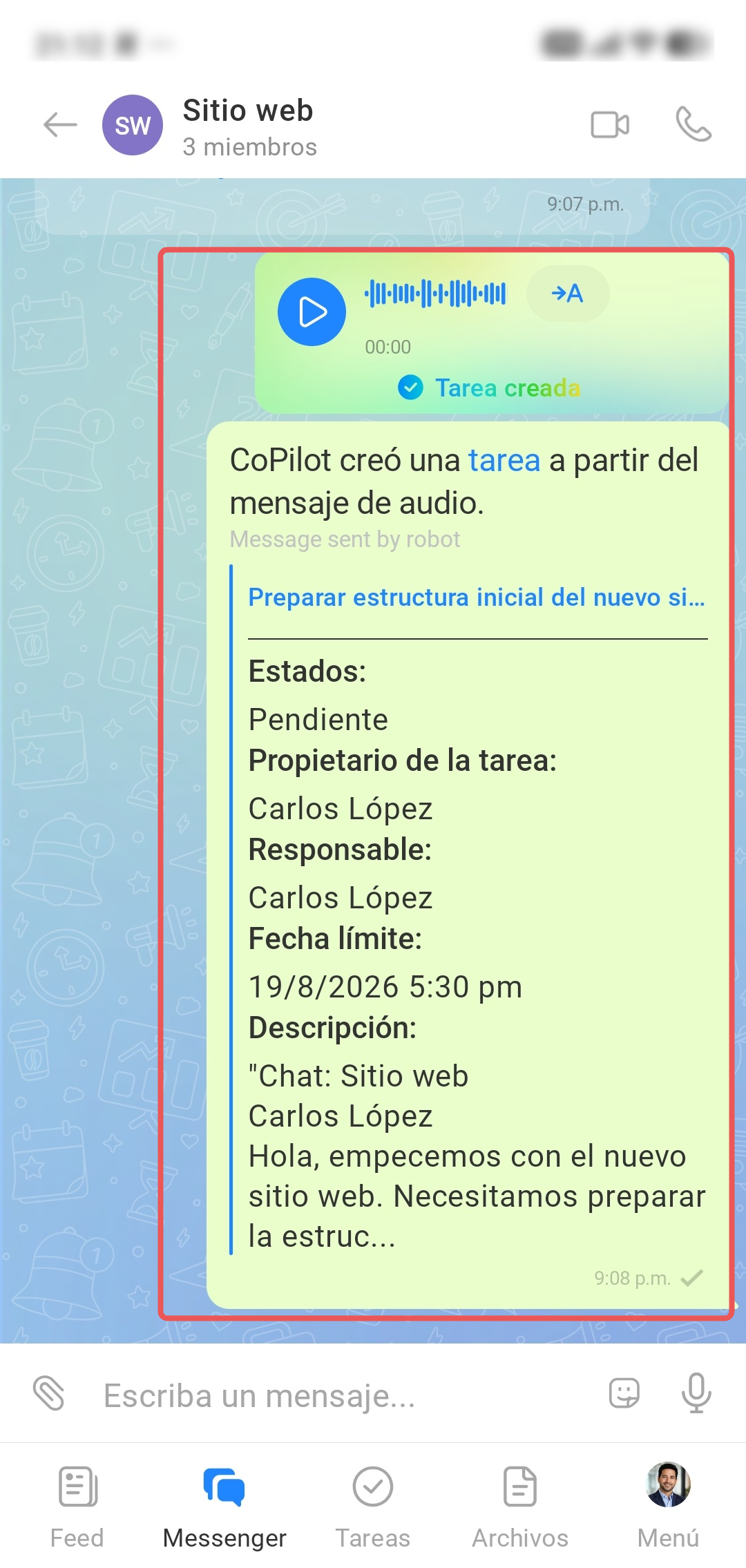
Task: Open the 'Tarea creada' link
Action: tap(489, 388)
